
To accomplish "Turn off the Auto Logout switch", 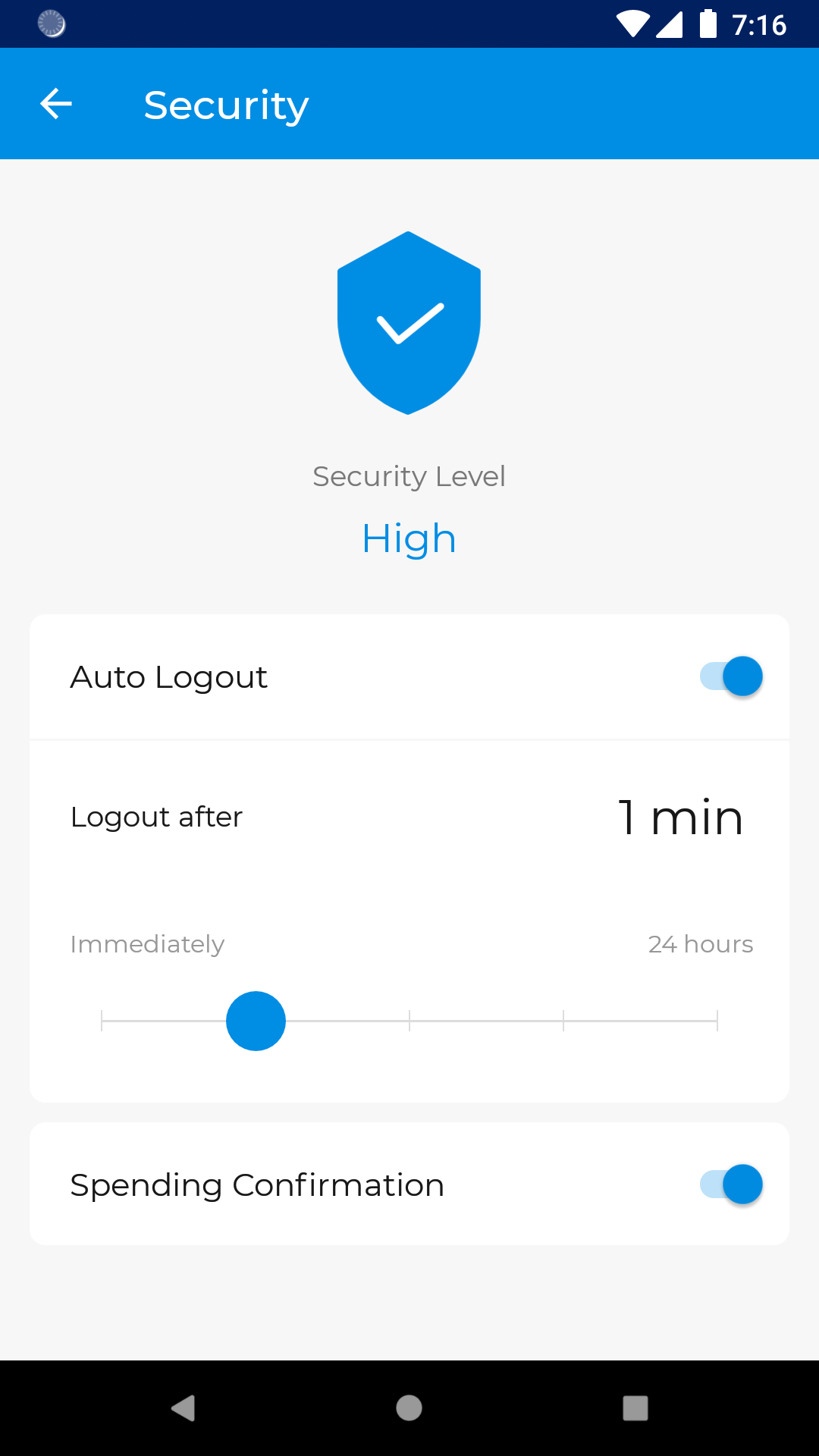I will pos(731,676).
